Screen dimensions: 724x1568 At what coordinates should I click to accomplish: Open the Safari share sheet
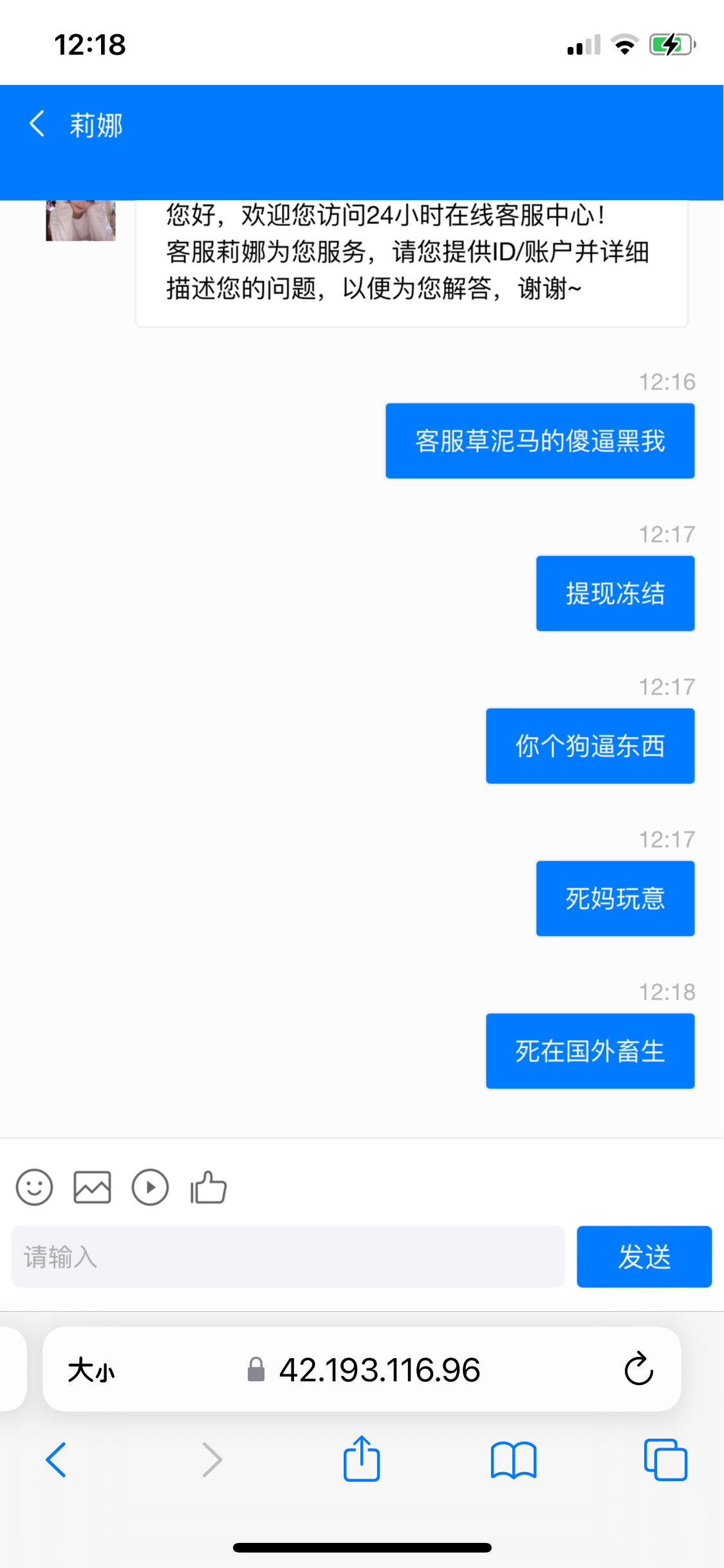[x=362, y=1459]
